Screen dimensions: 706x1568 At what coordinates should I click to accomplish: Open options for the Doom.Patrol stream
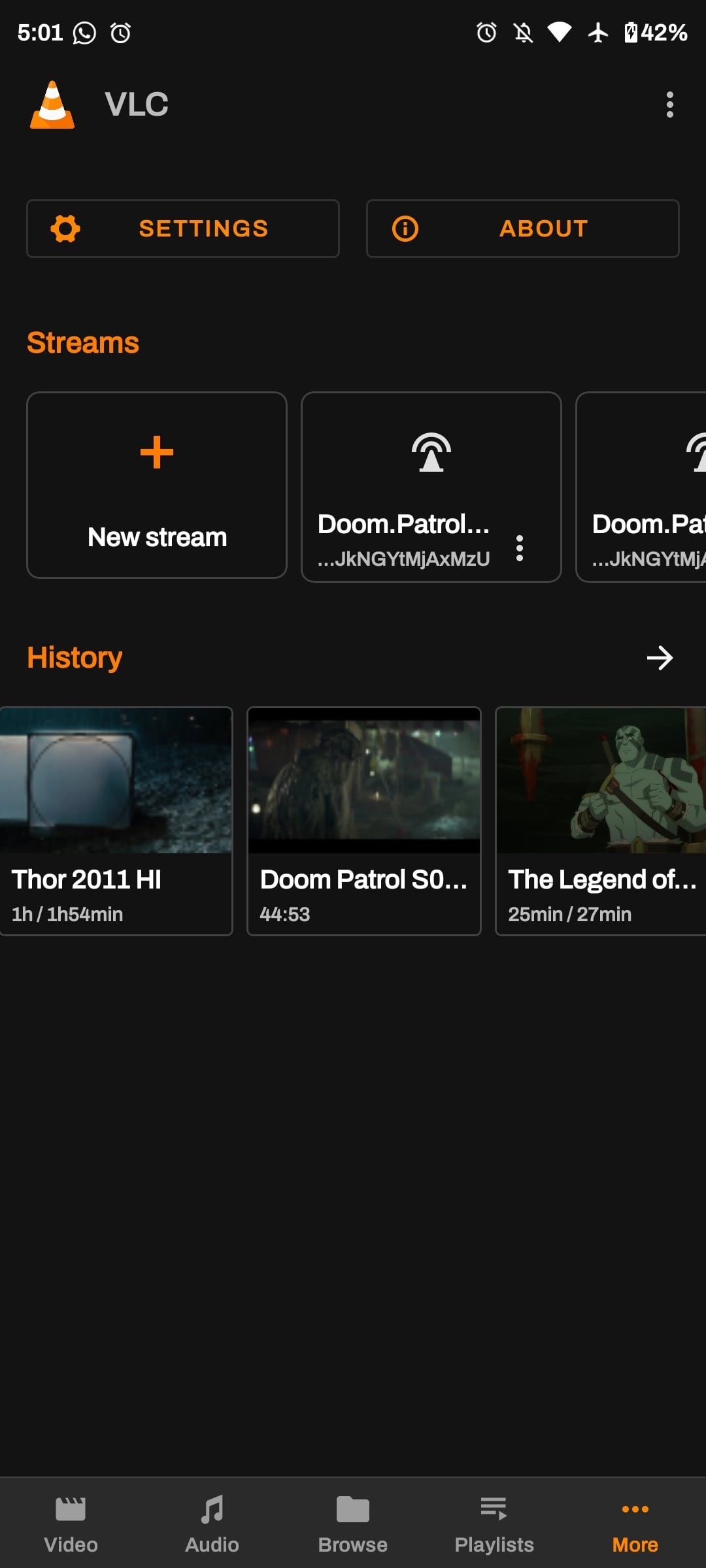click(520, 548)
